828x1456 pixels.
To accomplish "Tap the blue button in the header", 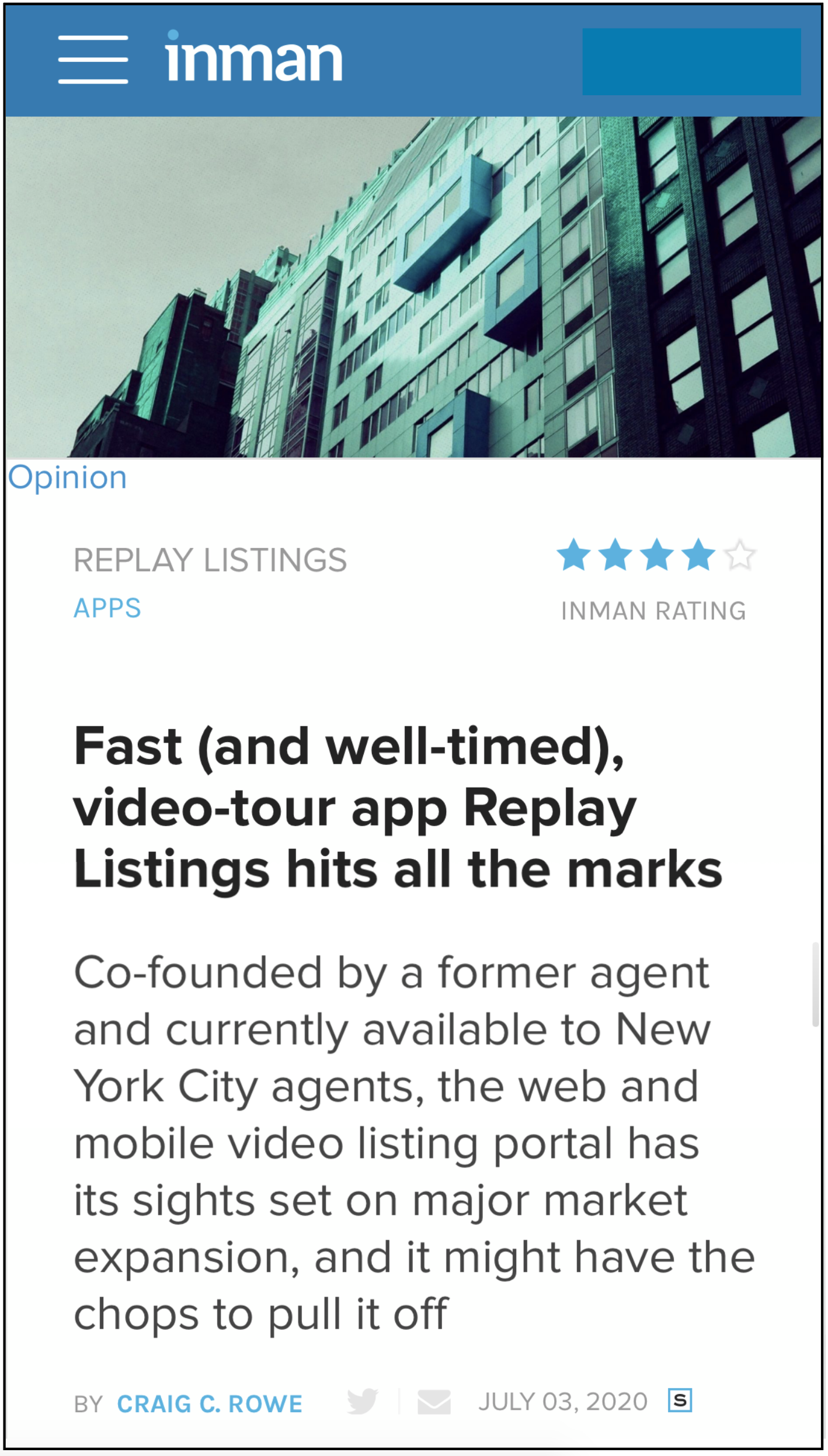I will 691,61.
